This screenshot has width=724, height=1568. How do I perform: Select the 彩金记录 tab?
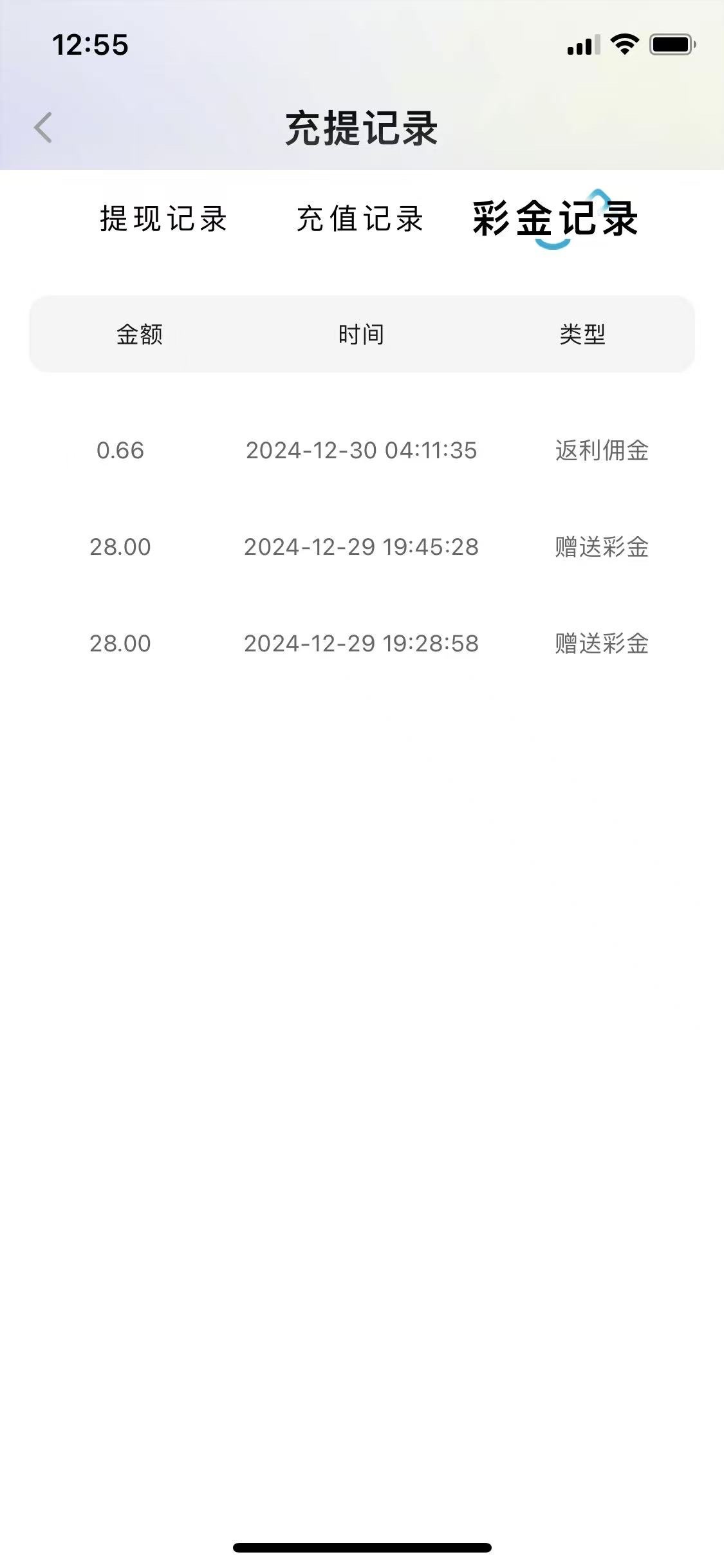(x=555, y=219)
